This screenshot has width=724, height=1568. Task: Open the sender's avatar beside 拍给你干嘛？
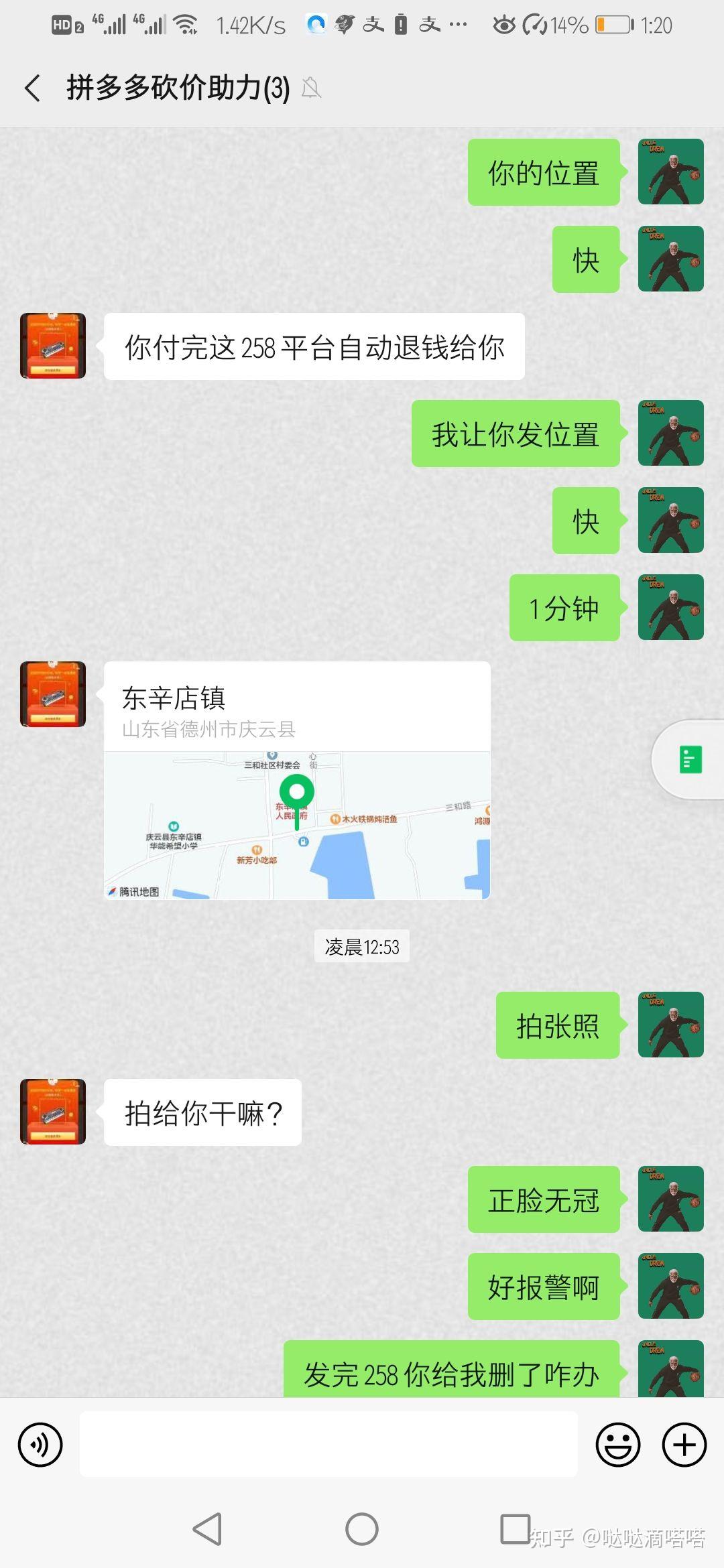[x=53, y=1112]
